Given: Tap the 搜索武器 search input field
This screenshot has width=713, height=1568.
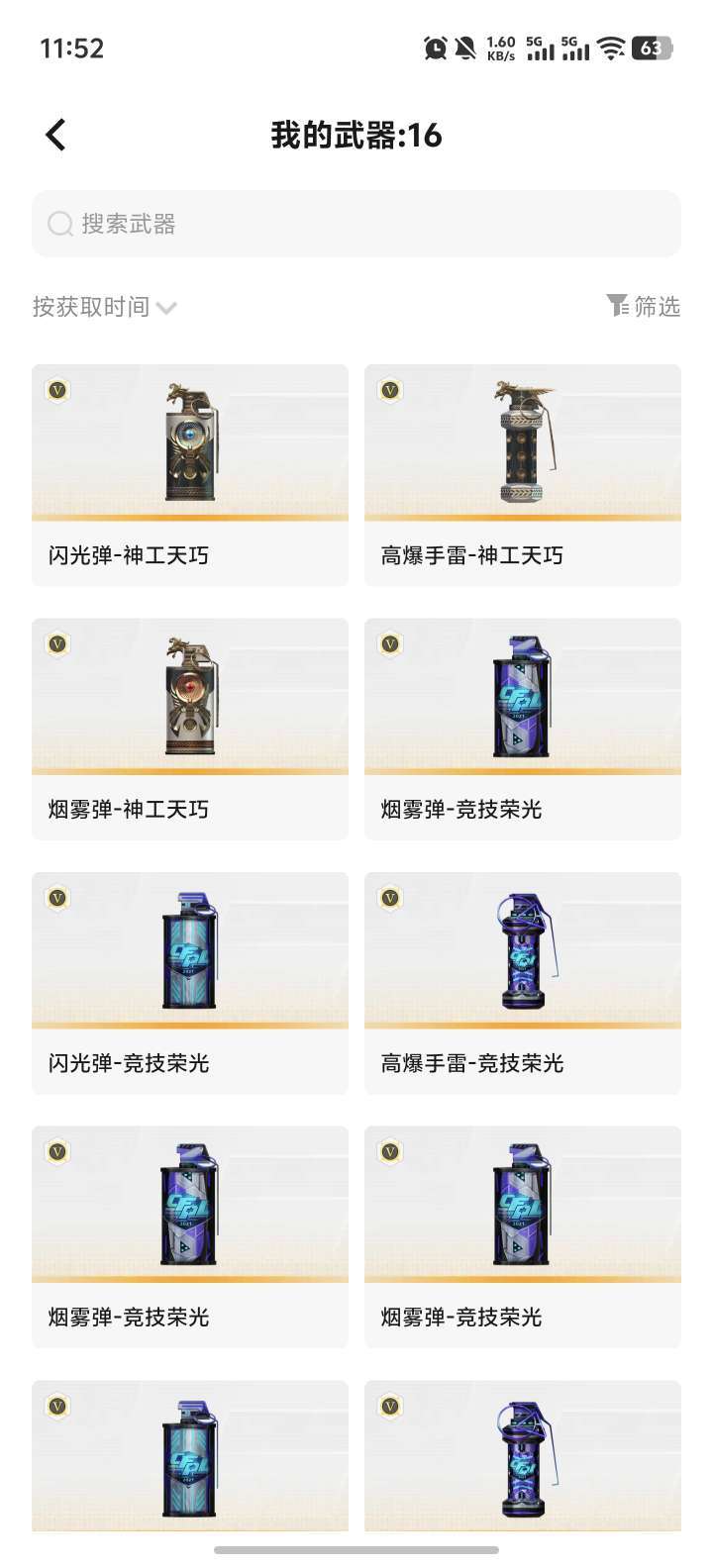Looking at the screenshot, I should tap(356, 224).
